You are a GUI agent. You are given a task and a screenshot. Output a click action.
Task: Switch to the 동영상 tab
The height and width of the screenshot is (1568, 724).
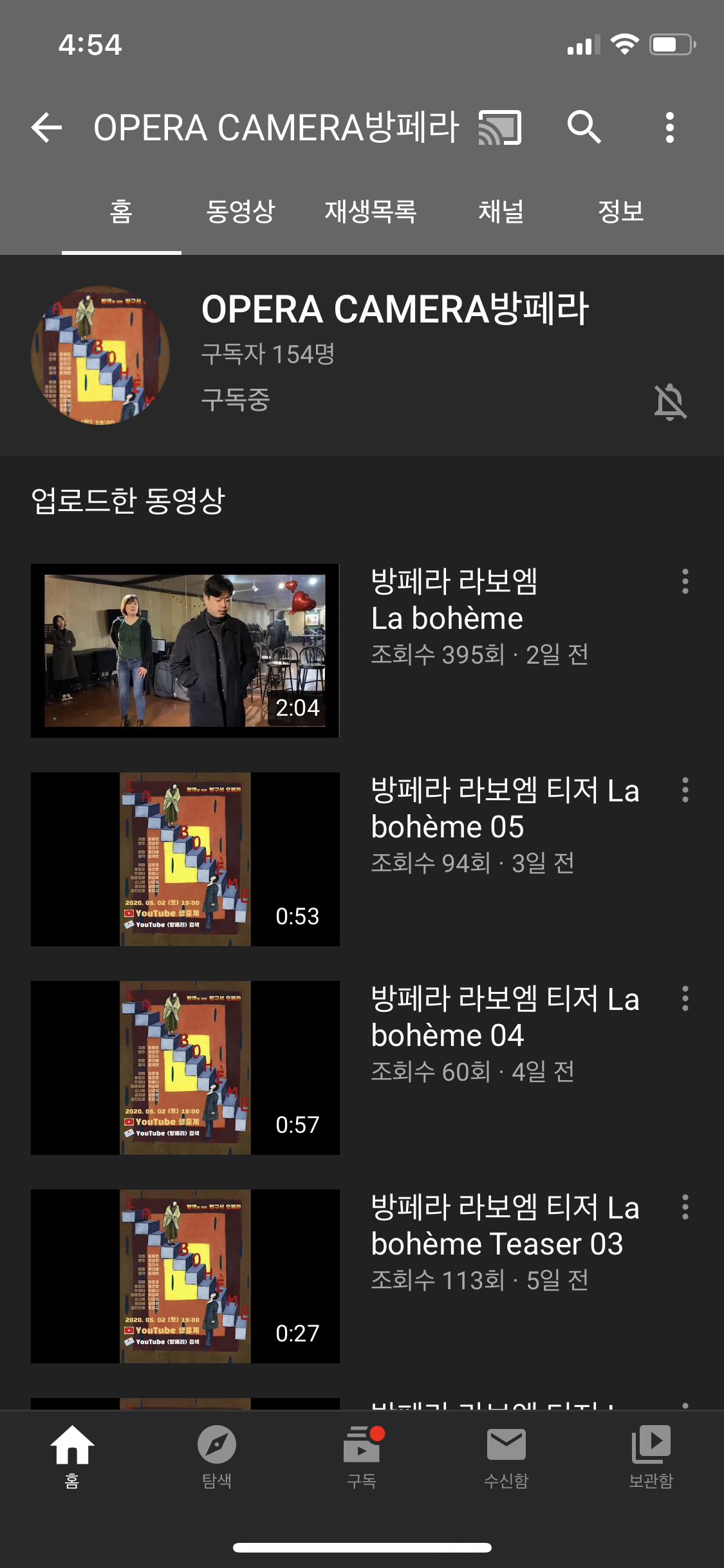point(241,211)
